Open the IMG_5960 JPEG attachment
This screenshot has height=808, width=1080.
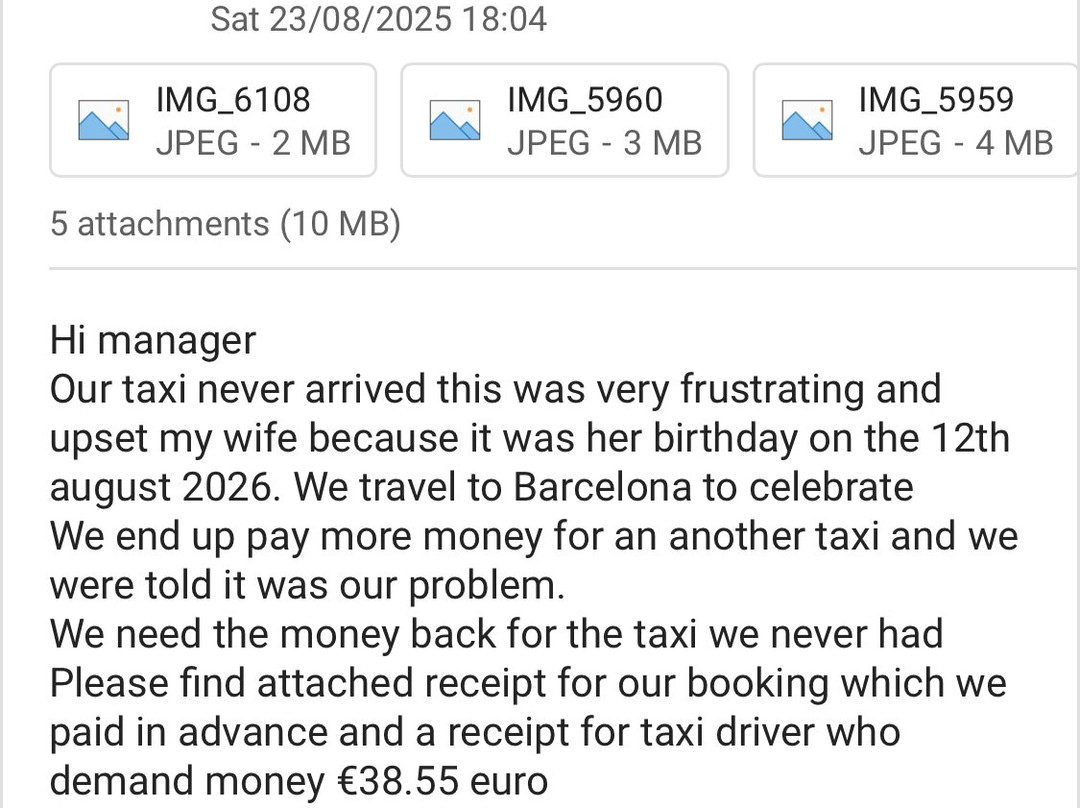tap(565, 121)
